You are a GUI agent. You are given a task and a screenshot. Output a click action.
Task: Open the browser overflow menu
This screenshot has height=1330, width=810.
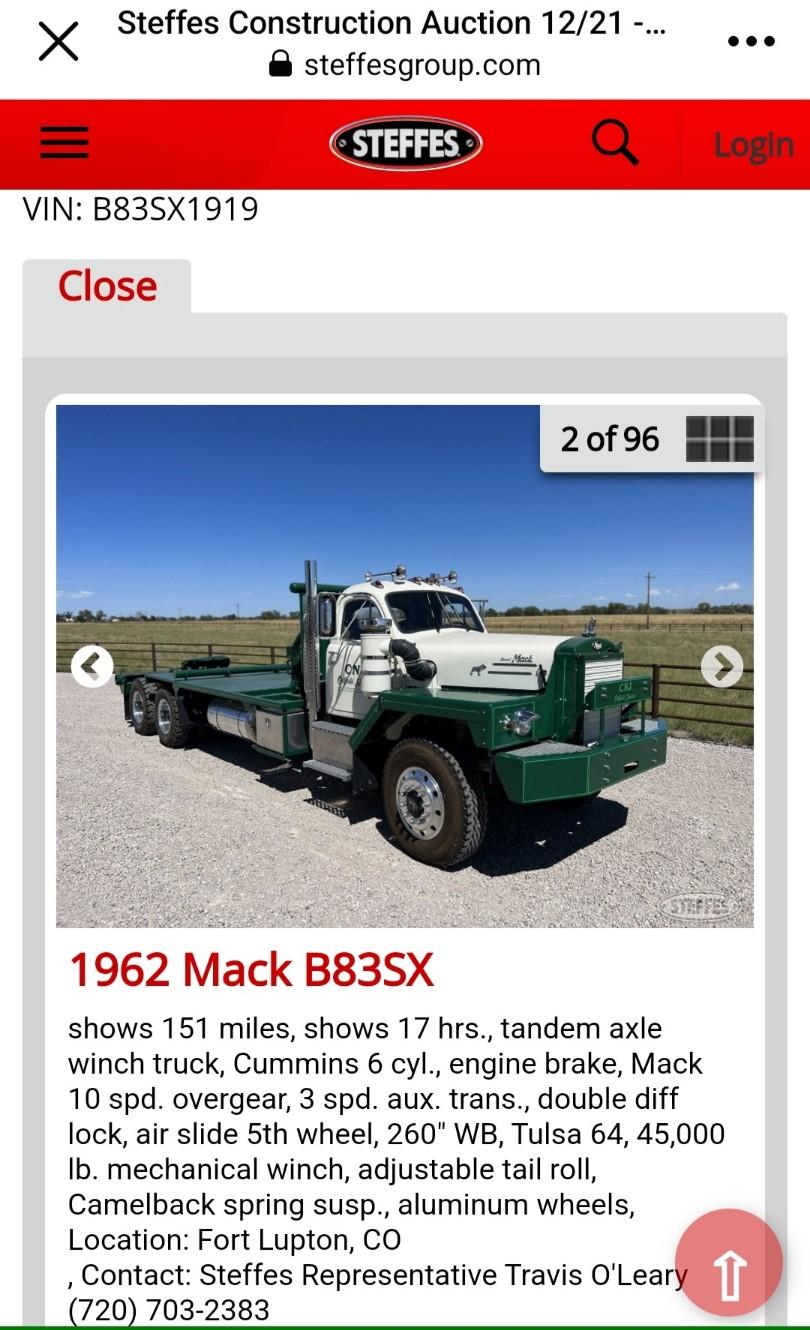[x=751, y=42]
